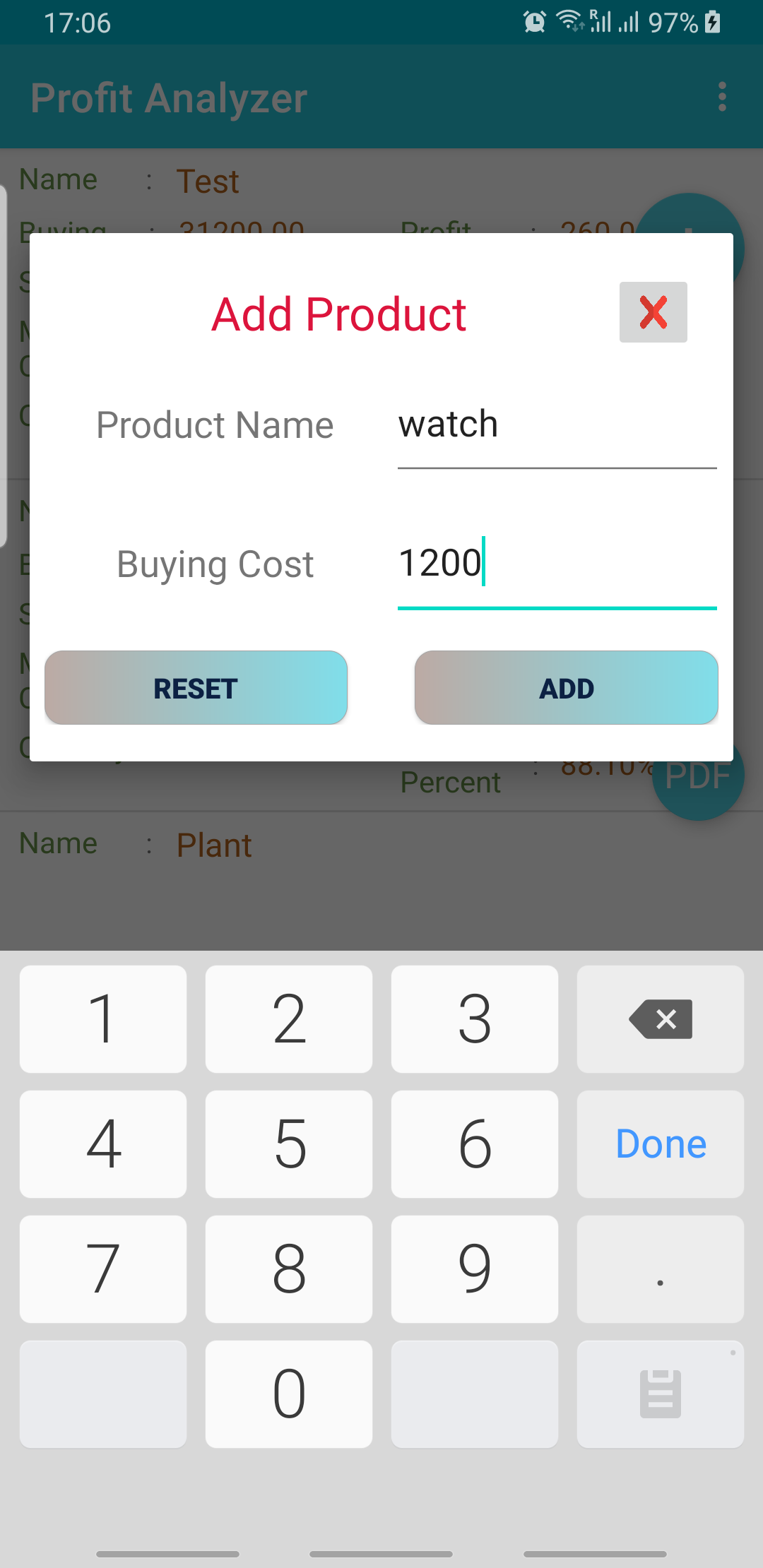Enter digit 0 on the keypad

tap(289, 1394)
